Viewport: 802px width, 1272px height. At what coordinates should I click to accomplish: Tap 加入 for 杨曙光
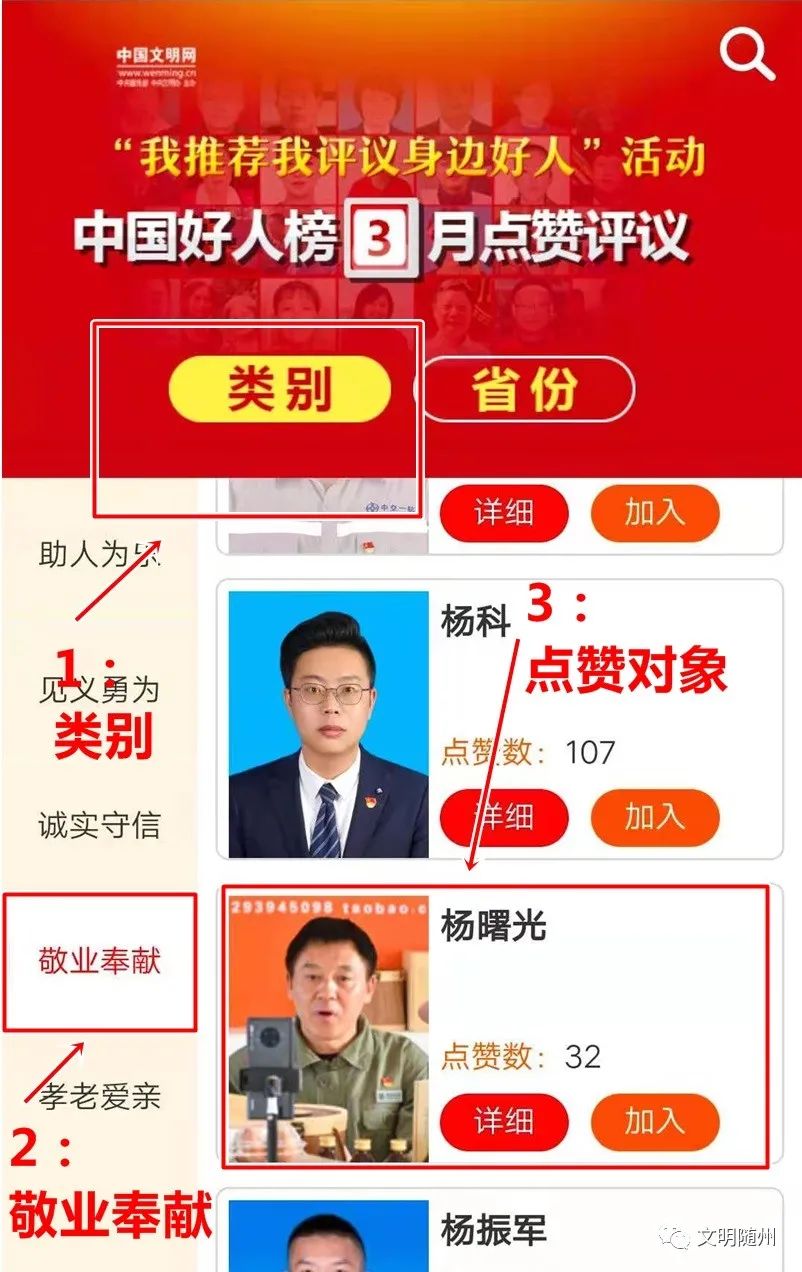(x=655, y=1121)
